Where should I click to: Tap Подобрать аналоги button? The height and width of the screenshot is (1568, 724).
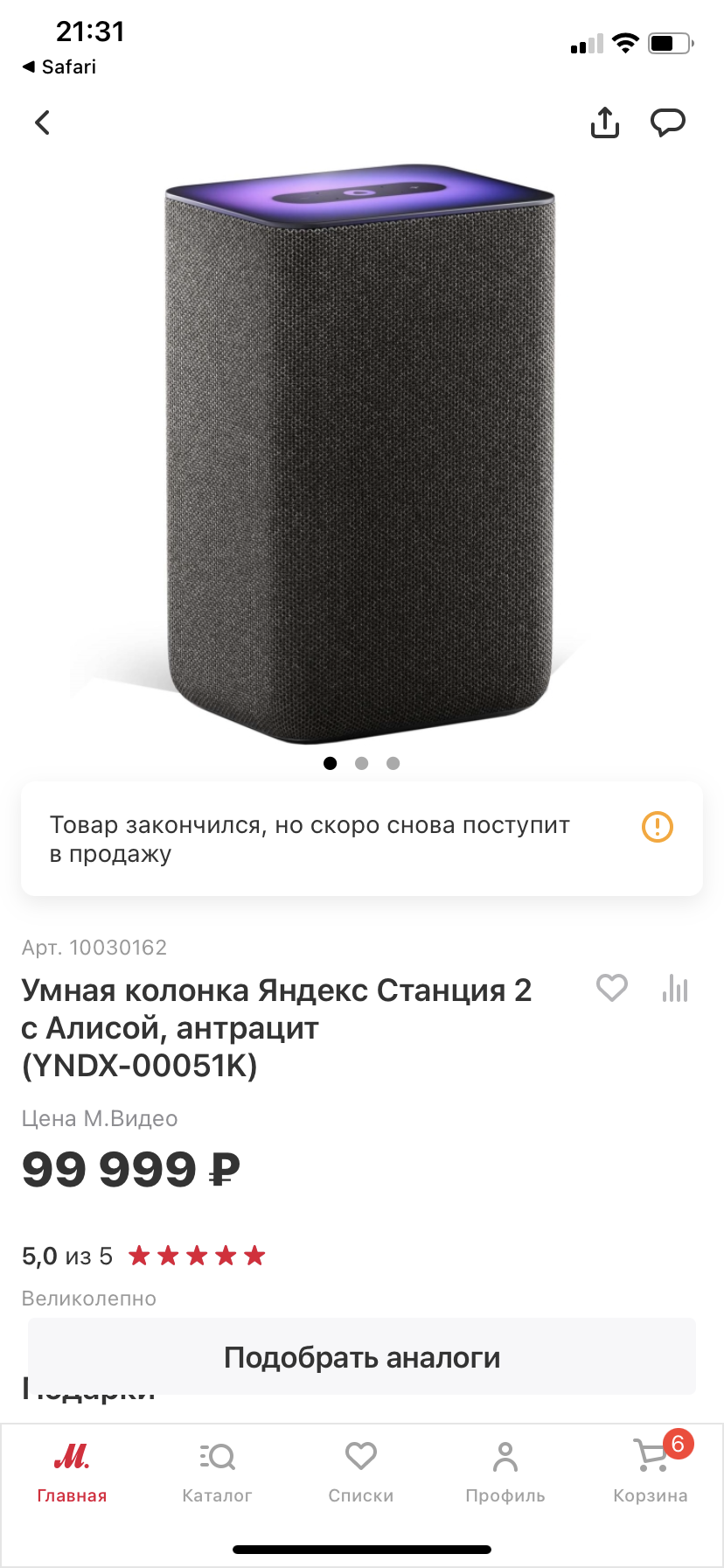click(x=362, y=1357)
